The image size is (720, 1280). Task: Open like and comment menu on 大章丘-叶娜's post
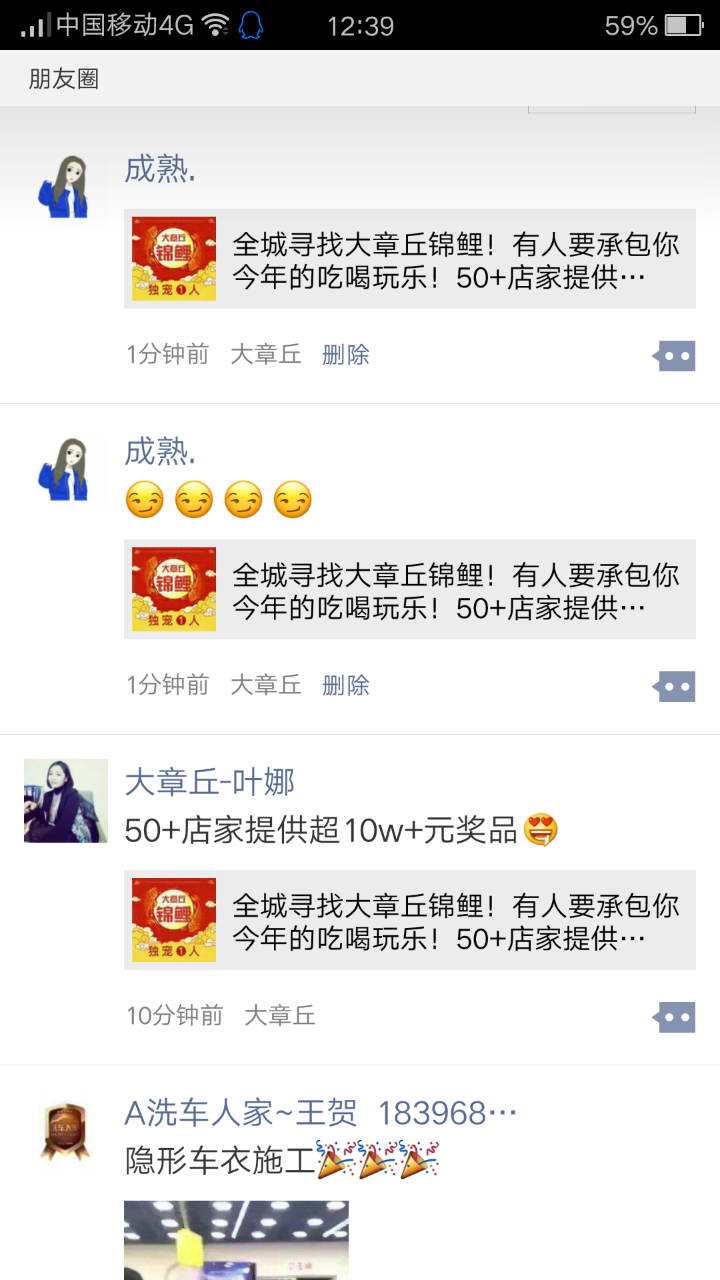[675, 1017]
